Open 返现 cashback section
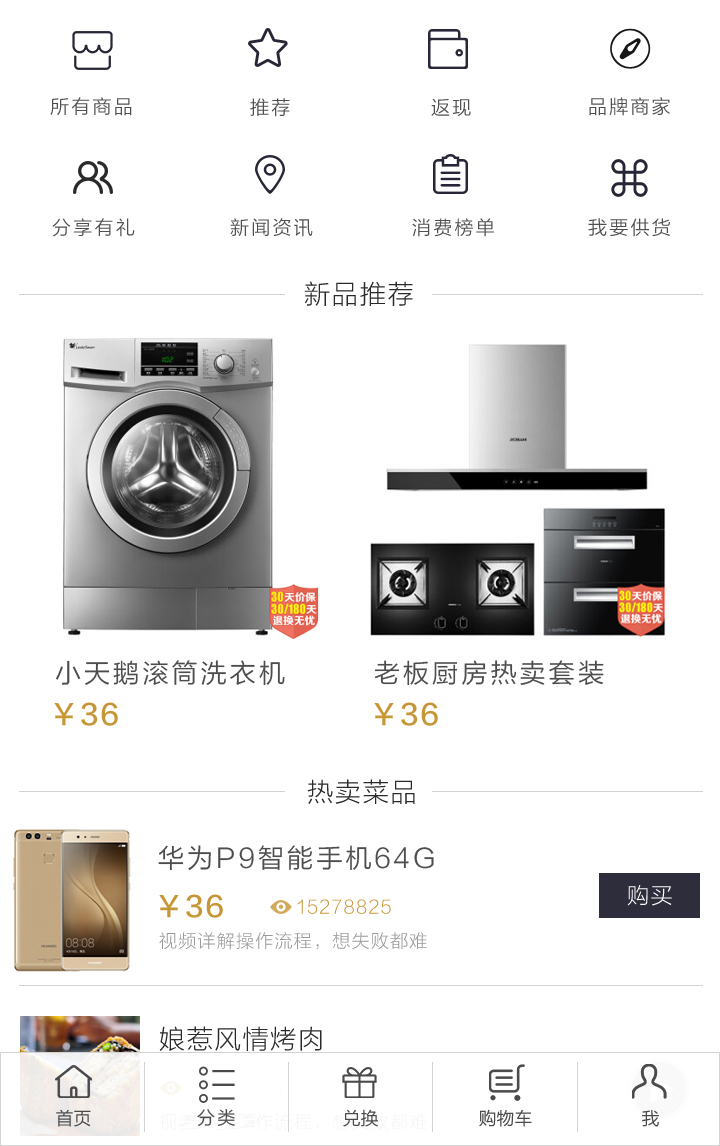The image size is (720, 1146). (x=449, y=72)
